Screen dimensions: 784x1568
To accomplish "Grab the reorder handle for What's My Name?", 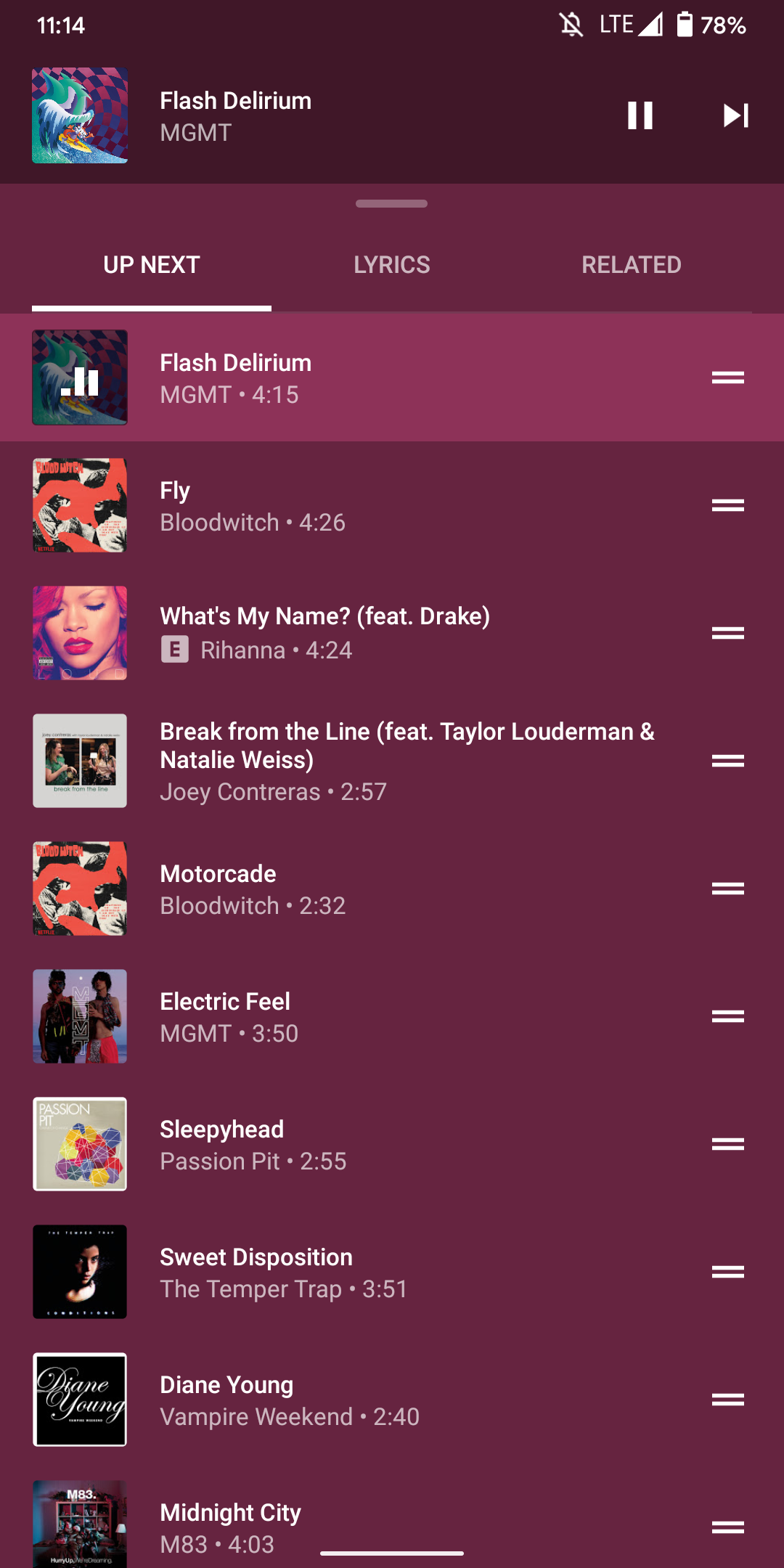I will (728, 633).
